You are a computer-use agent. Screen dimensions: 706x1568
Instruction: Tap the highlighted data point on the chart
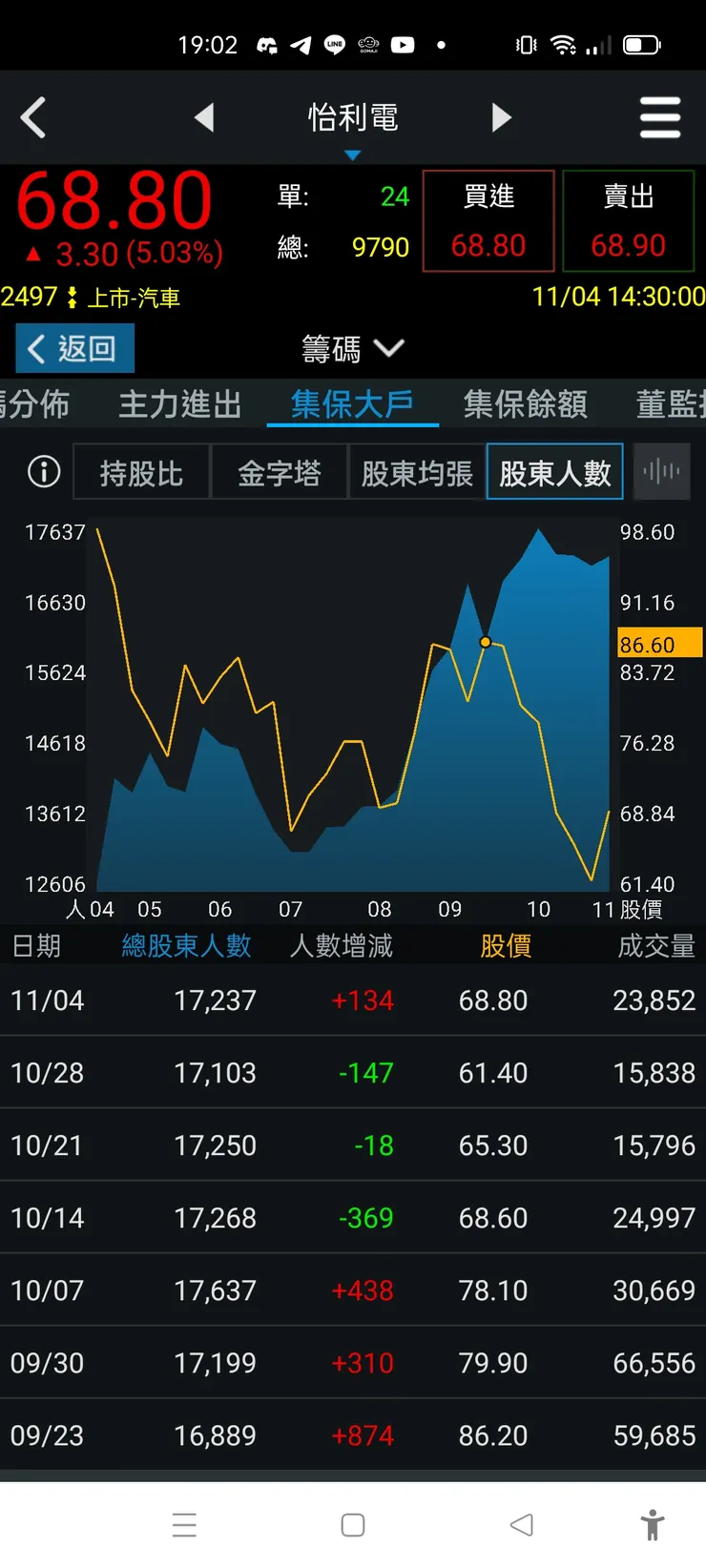pos(486,642)
